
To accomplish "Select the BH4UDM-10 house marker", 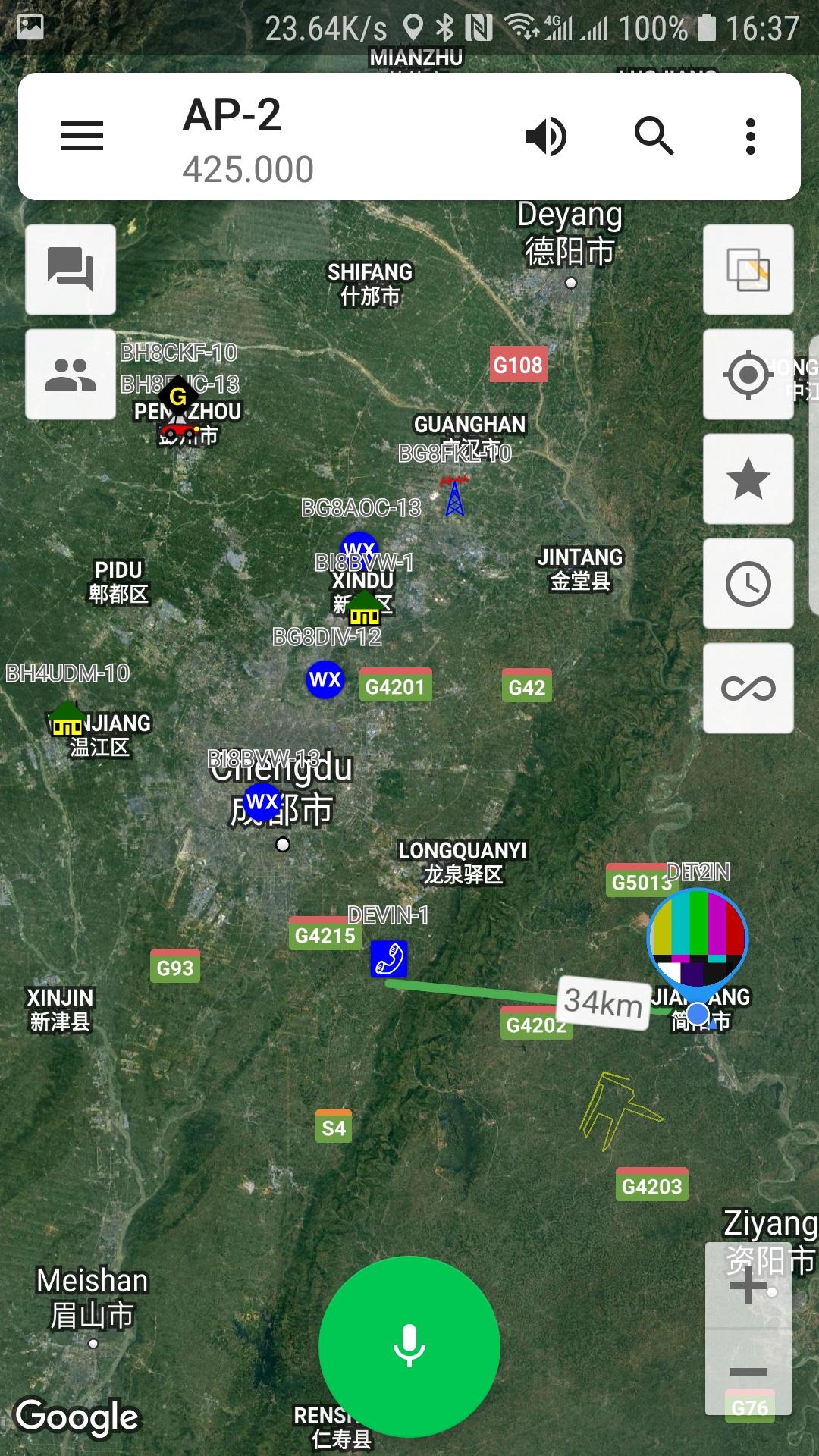I will pyautogui.click(x=67, y=718).
